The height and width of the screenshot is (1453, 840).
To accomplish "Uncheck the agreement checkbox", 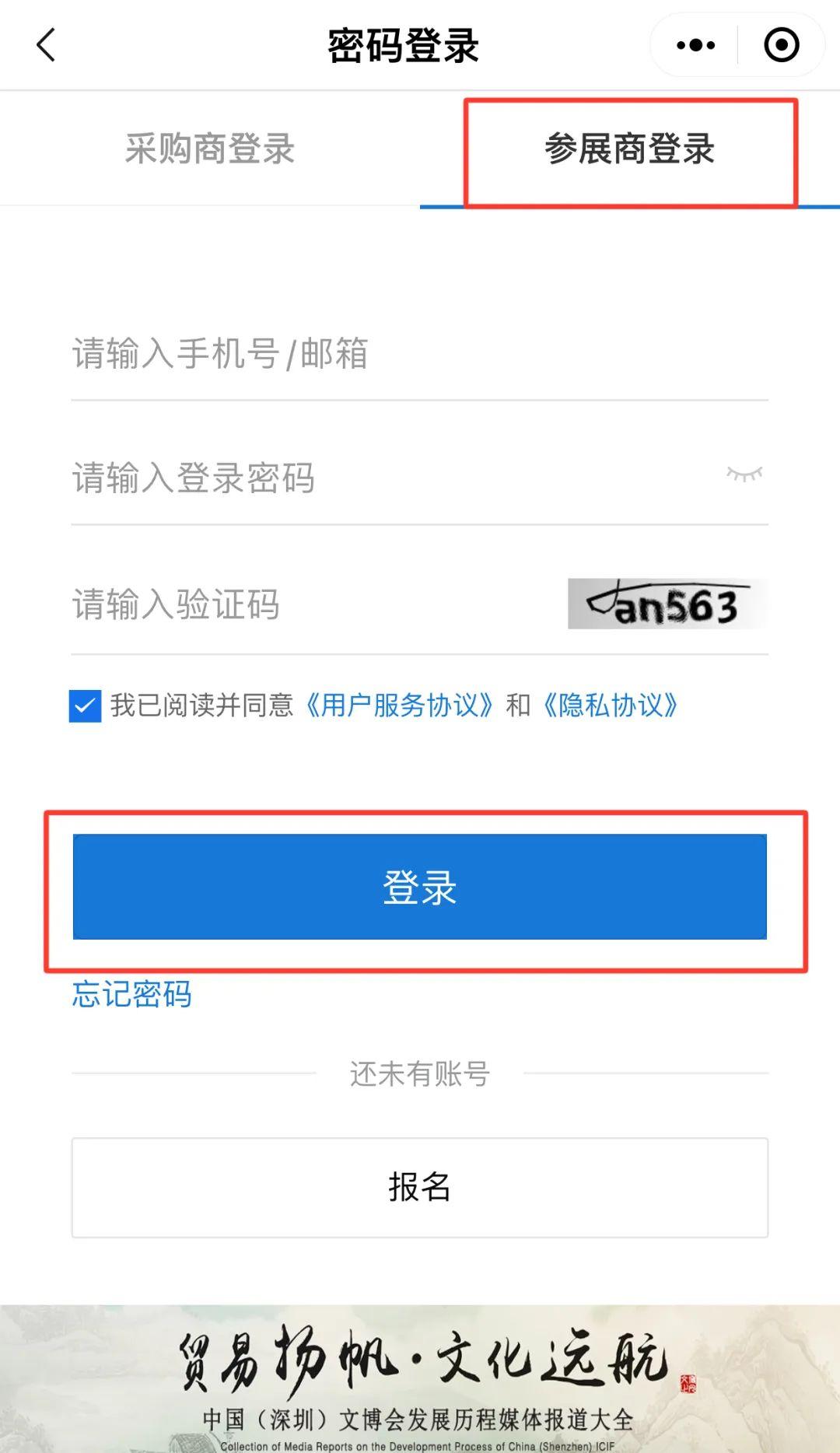I will [85, 706].
